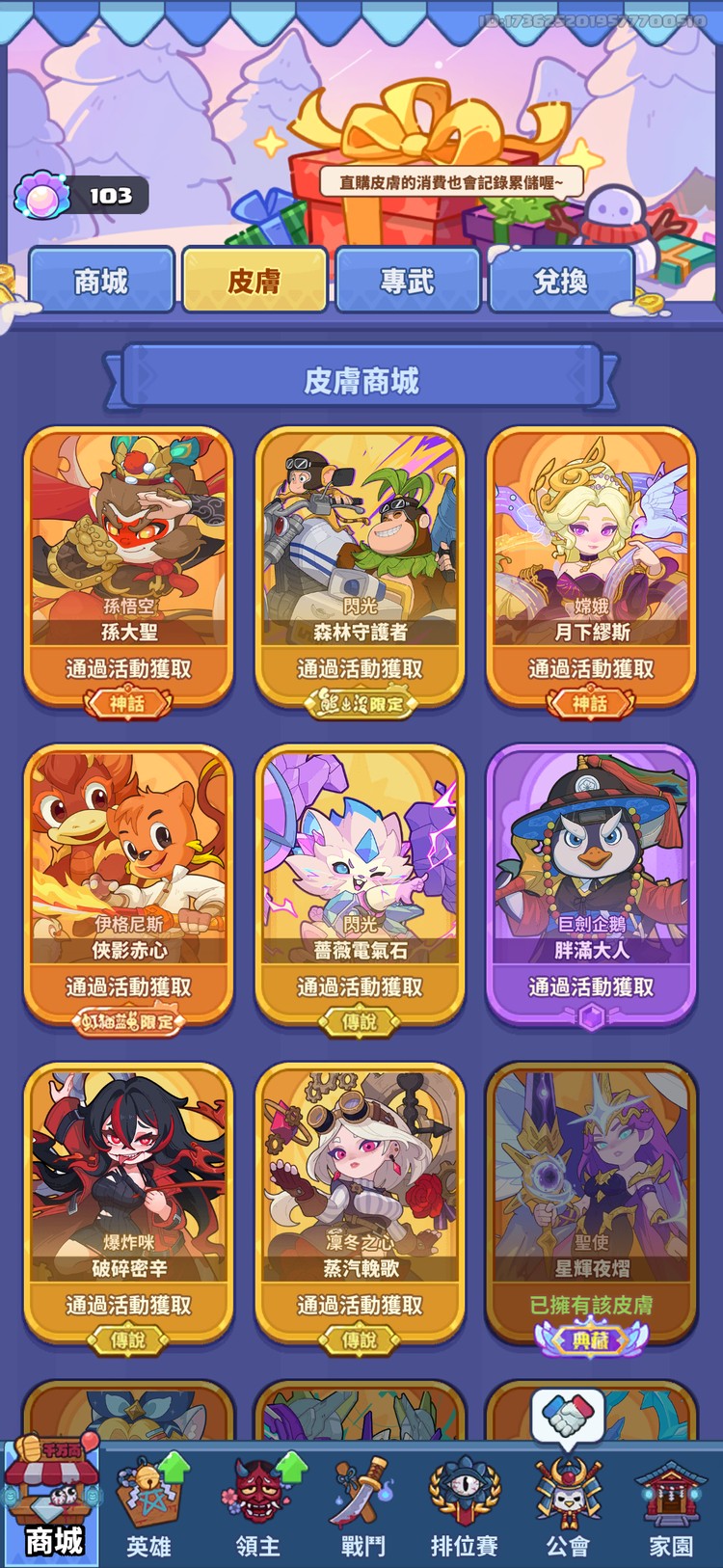The height and width of the screenshot is (1568, 723).
Task: Click the 傳說 rarity banner on 破碎密辛
Action: point(128,1339)
